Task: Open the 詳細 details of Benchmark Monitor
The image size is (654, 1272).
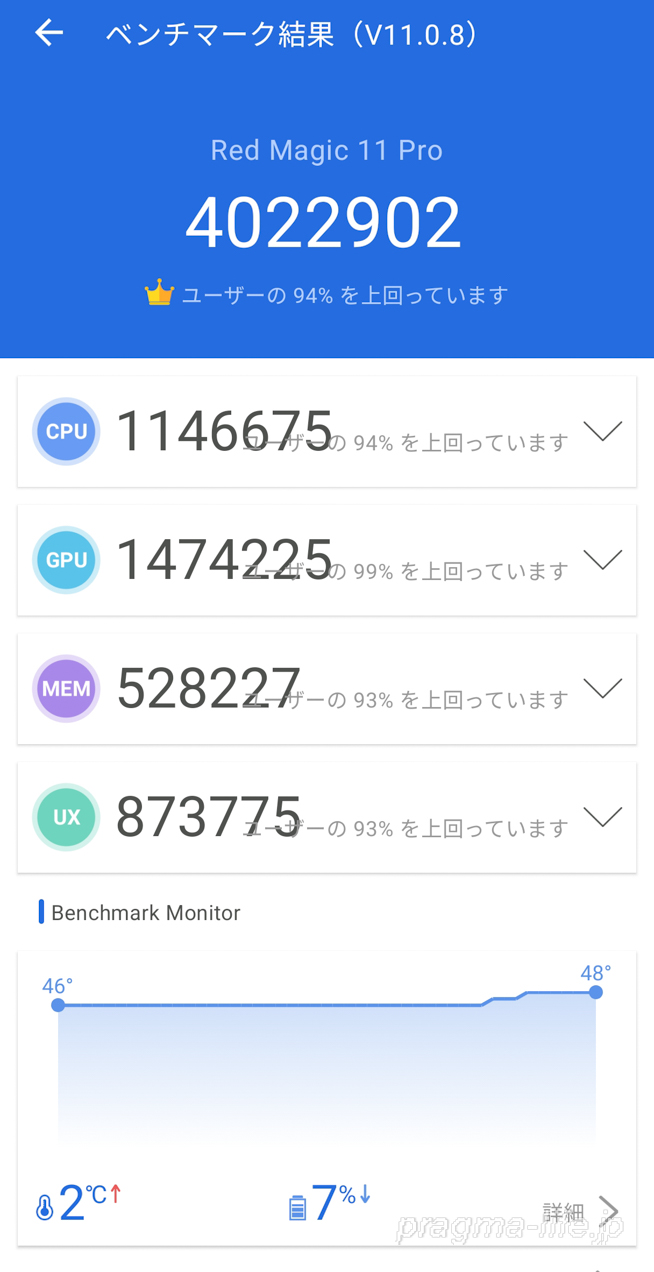Action: click(581, 1212)
